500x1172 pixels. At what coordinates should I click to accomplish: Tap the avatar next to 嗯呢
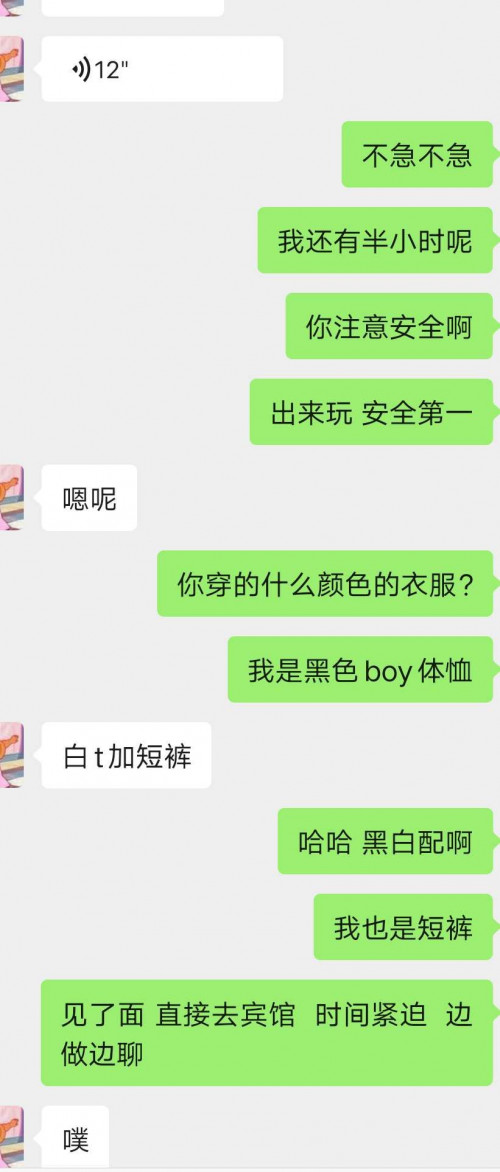click(x=12, y=498)
